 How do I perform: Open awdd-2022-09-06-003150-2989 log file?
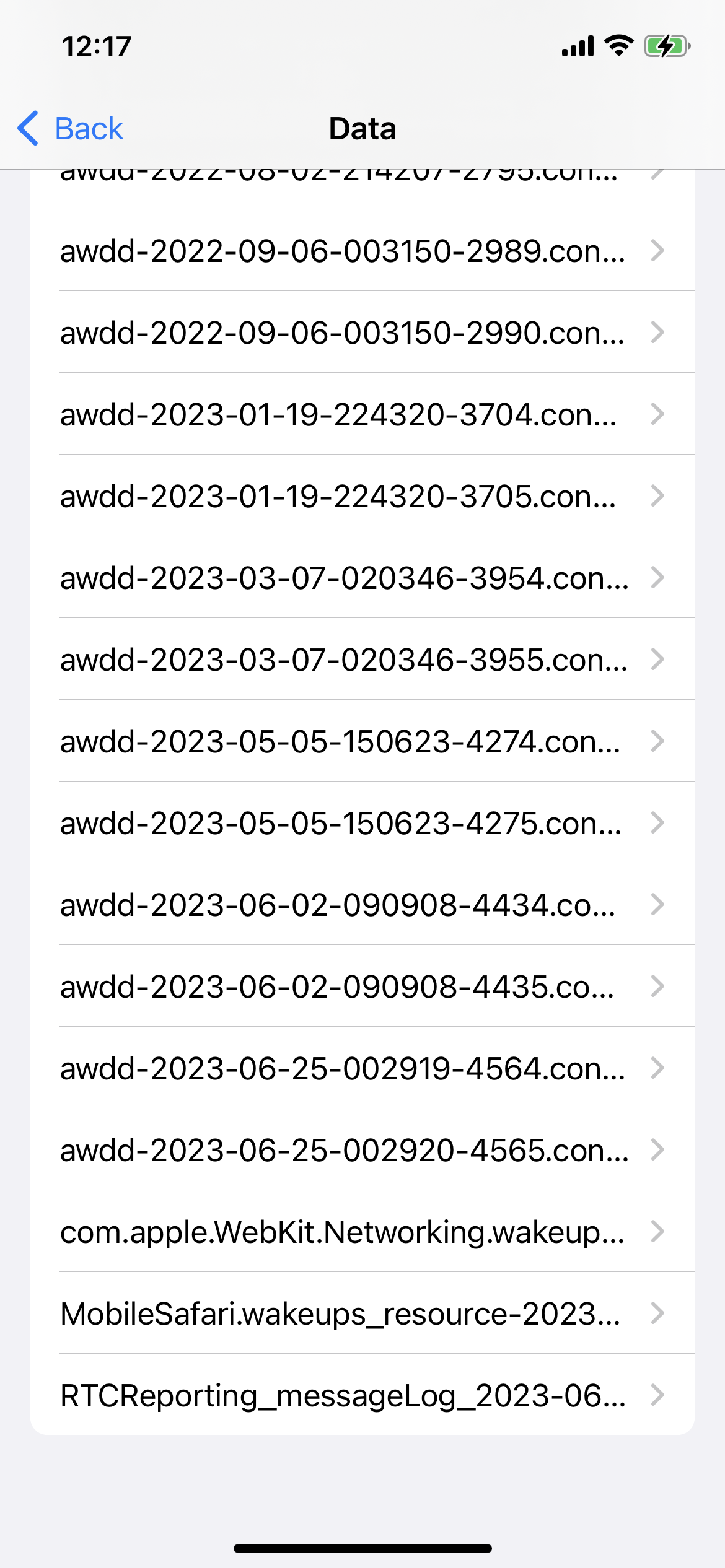(x=362, y=250)
